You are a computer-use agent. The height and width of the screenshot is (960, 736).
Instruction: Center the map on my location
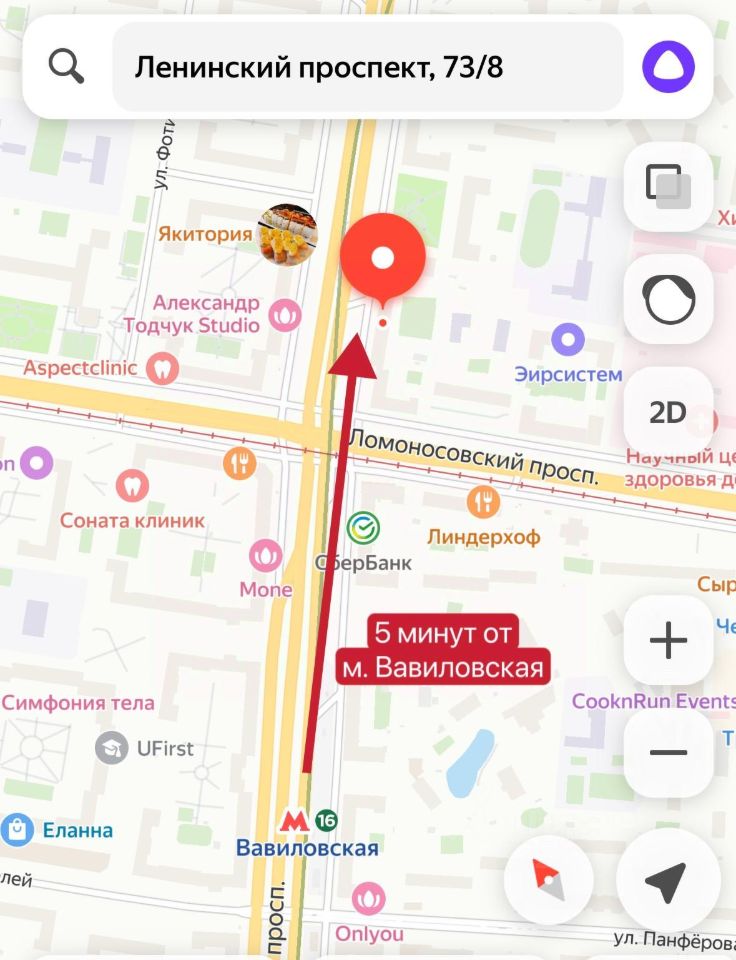point(667,880)
